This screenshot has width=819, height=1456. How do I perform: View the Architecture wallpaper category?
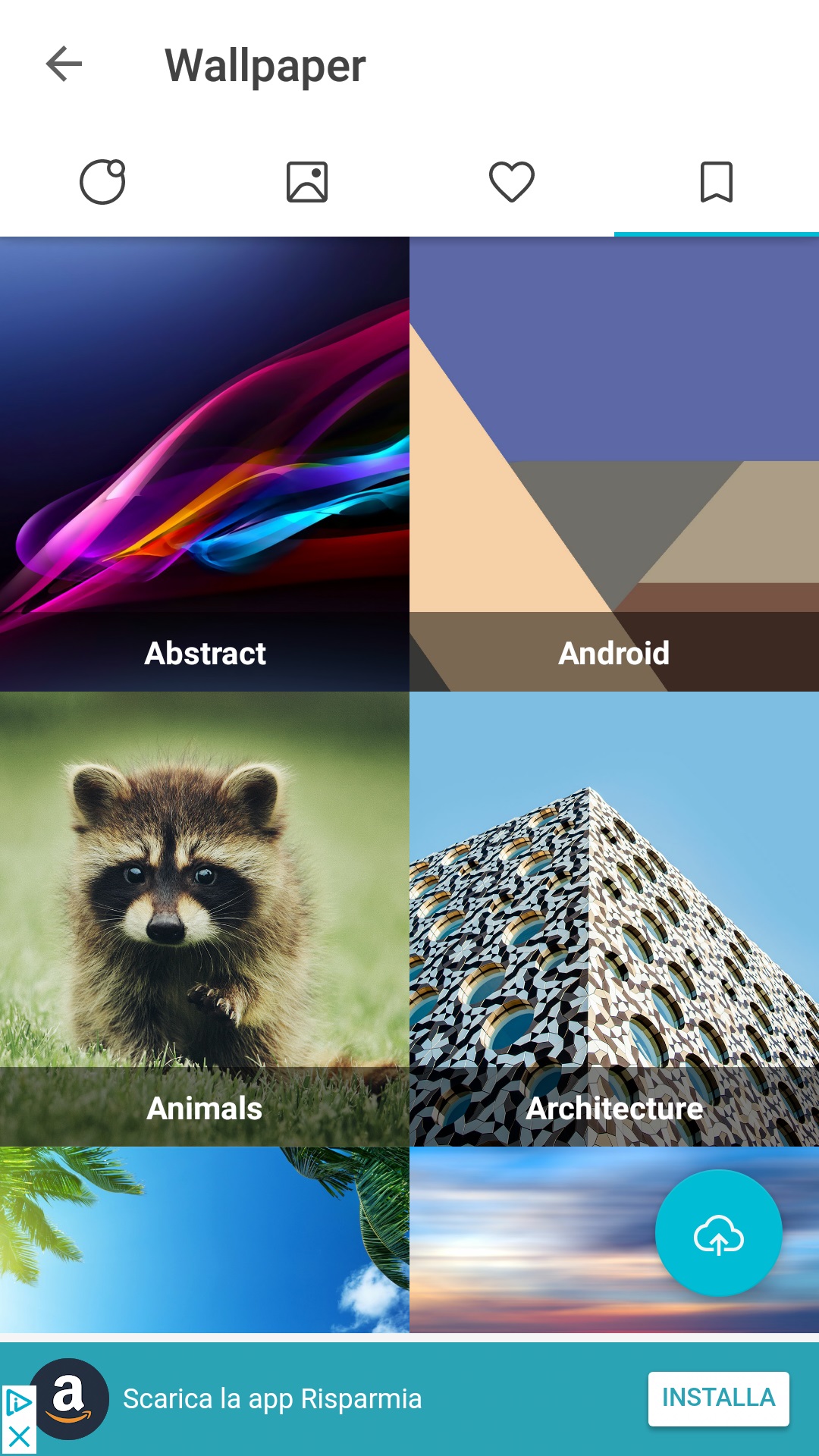pos(614,919)
